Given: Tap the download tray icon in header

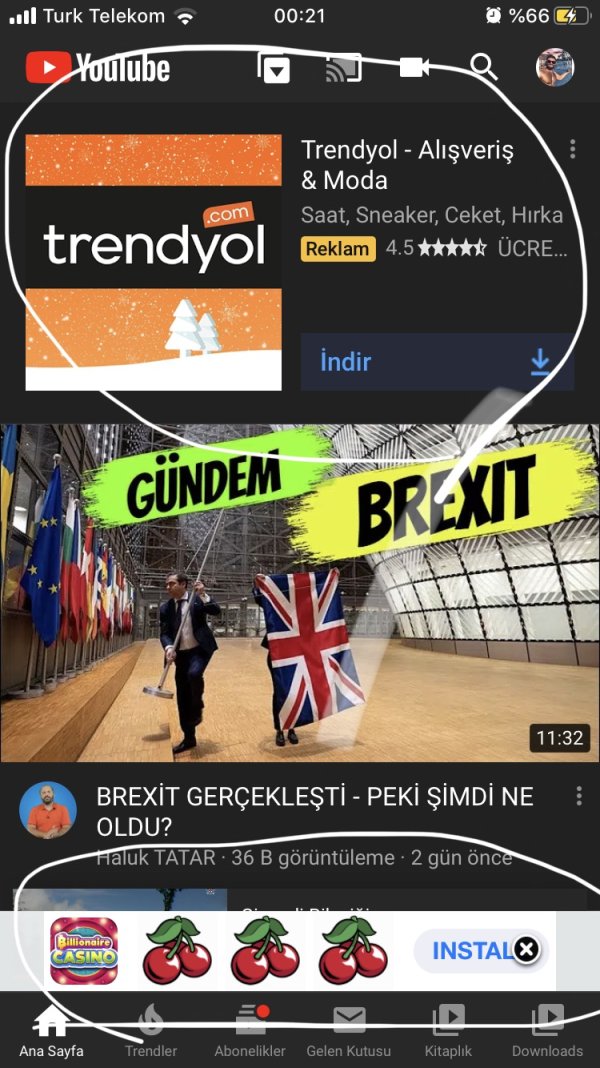Looking at the screenshot, I should coord(273,68).
